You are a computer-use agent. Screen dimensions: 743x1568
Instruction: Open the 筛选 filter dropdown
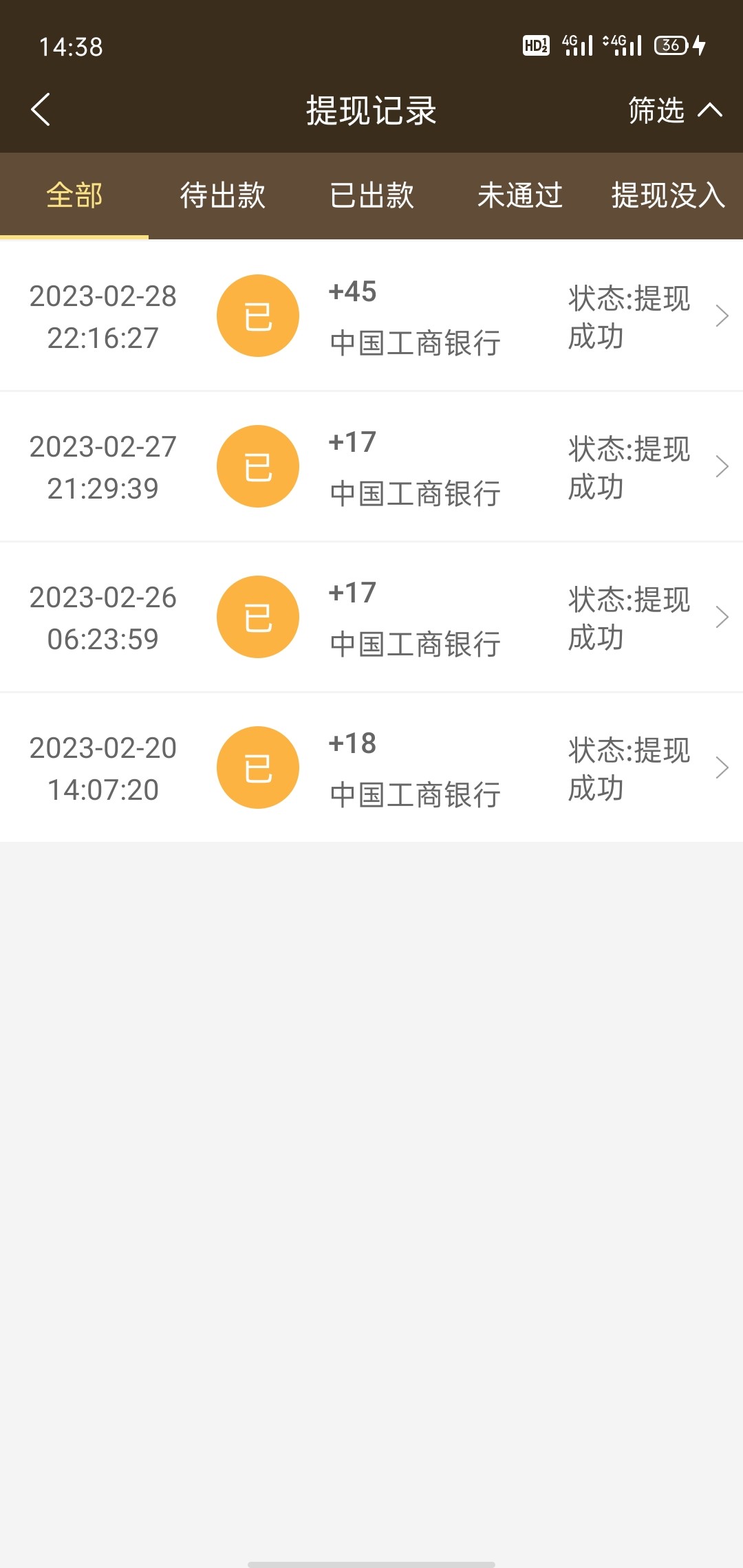674,110
